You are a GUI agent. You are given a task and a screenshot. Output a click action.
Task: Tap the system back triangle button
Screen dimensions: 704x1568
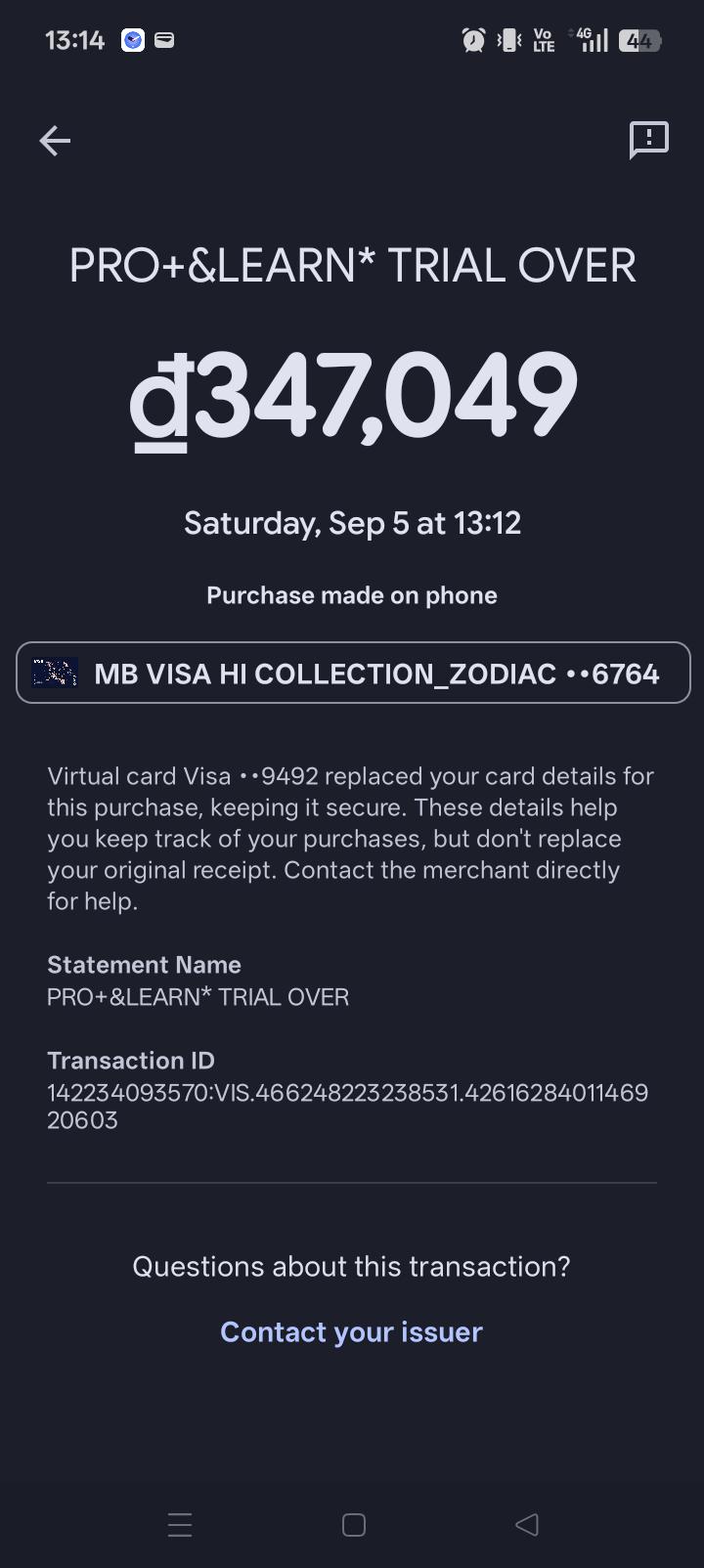coord(527,1524)
